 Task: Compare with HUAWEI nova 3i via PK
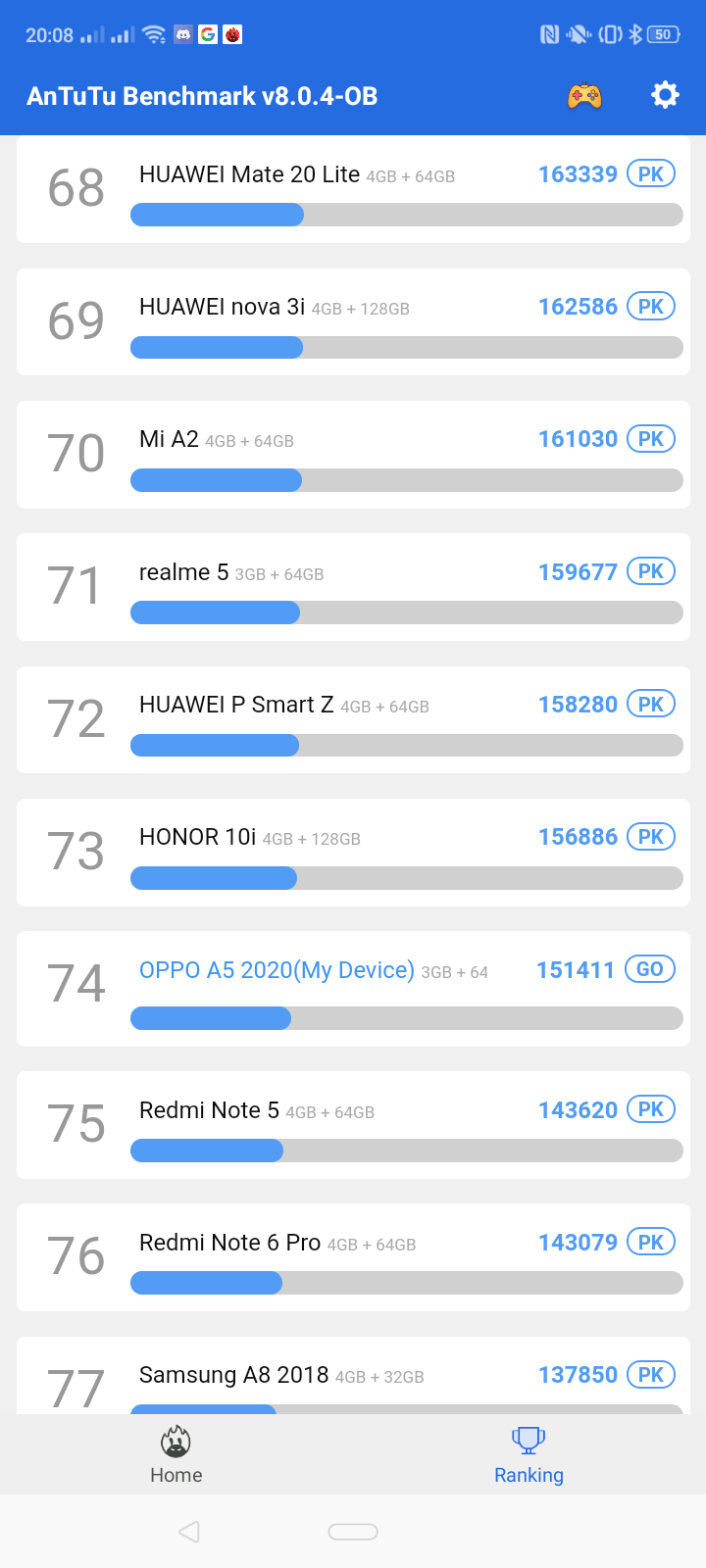651,307
